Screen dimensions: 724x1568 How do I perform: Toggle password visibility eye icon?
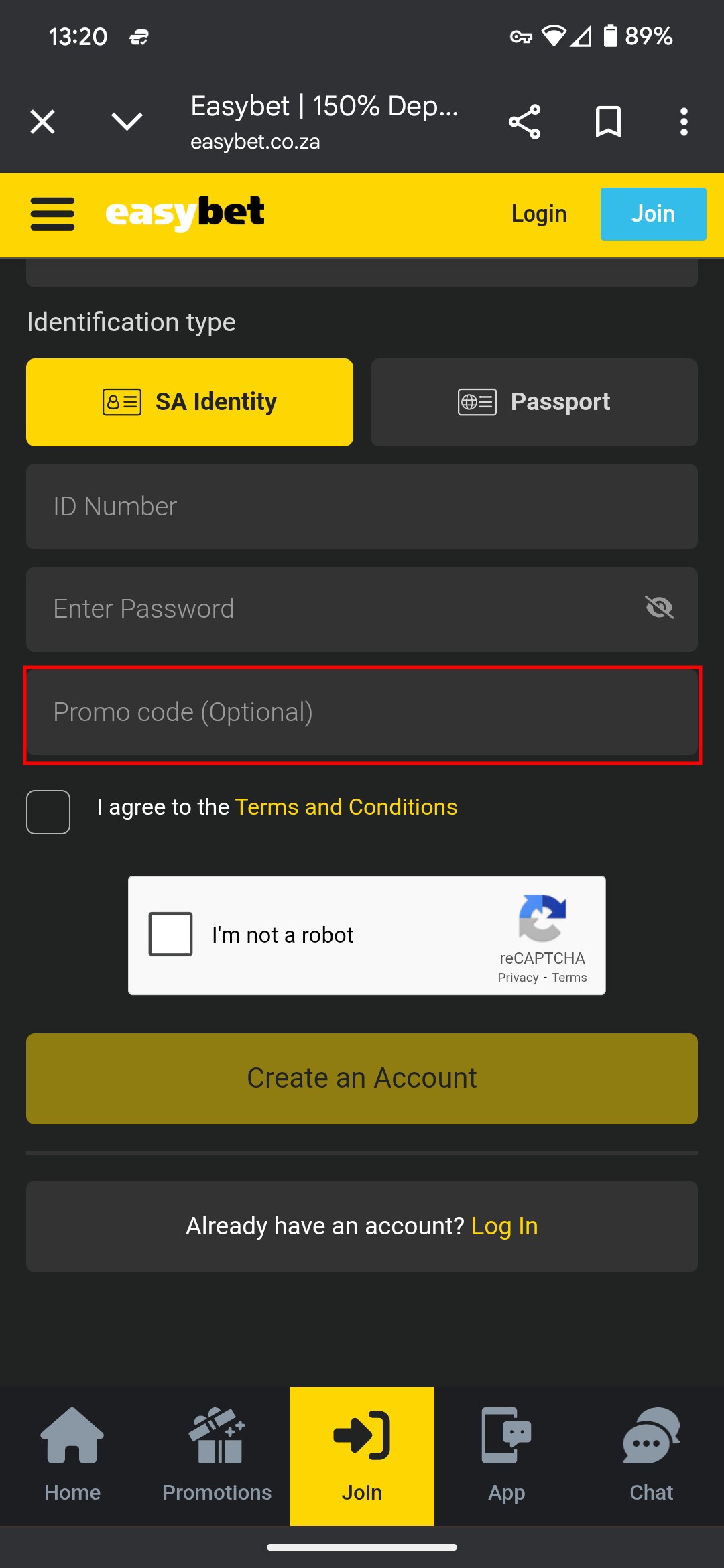tap(659, 608)
